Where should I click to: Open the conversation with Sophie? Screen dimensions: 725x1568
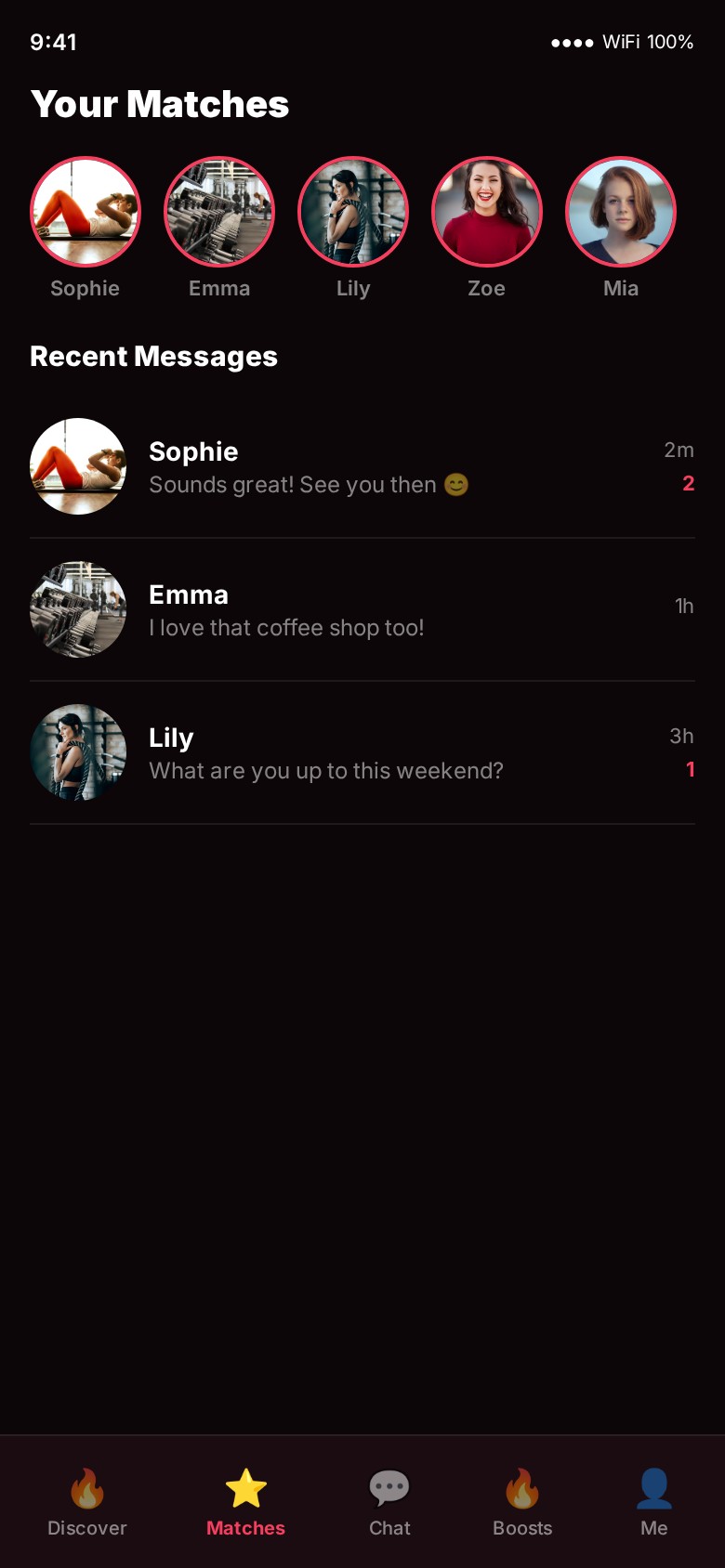(362, 466)
